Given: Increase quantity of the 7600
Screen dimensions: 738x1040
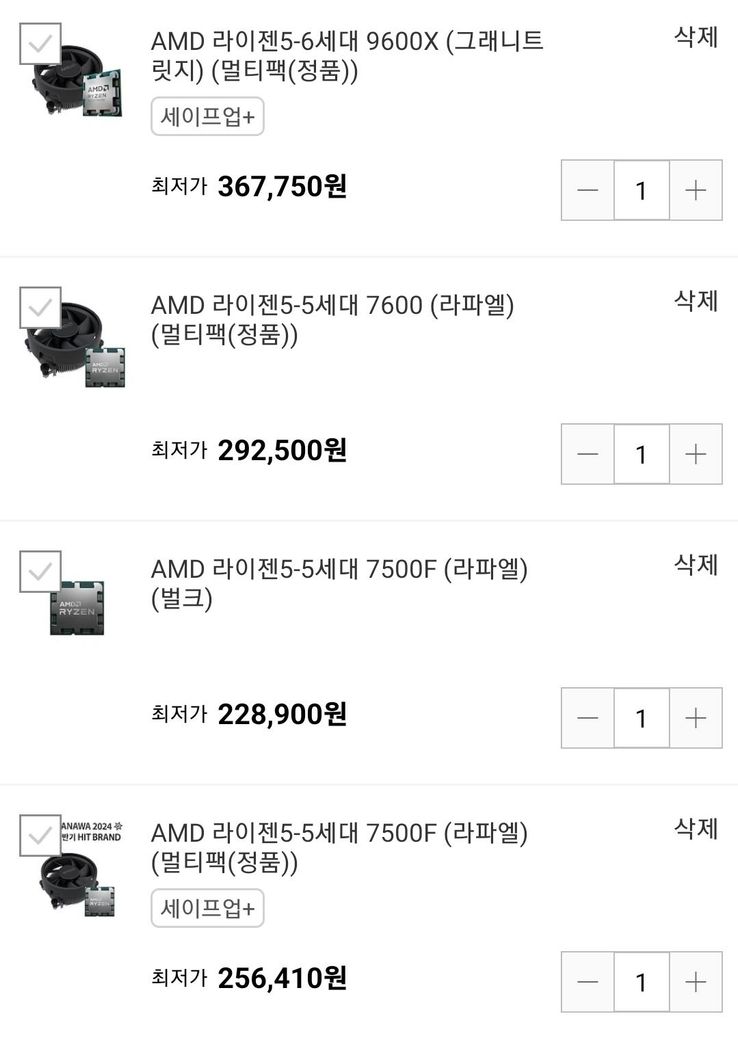Looking at the screenshot, I should 696,454.
